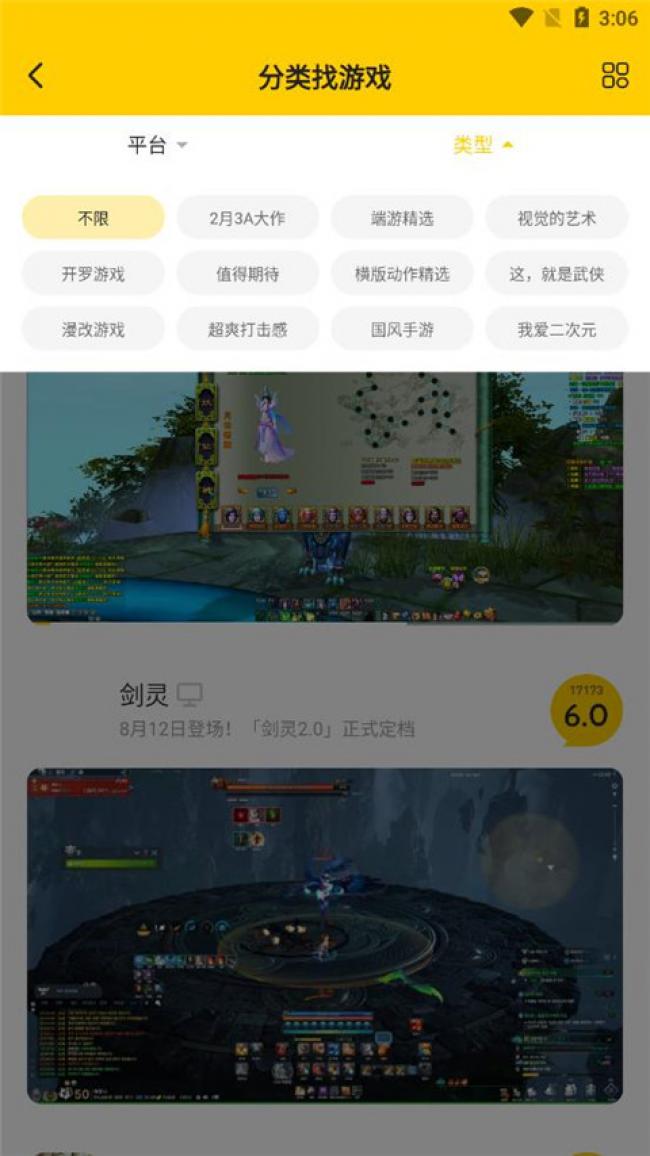Open the 剑灵 game screenshot card
650x1156 pixels.
[325, 935]
